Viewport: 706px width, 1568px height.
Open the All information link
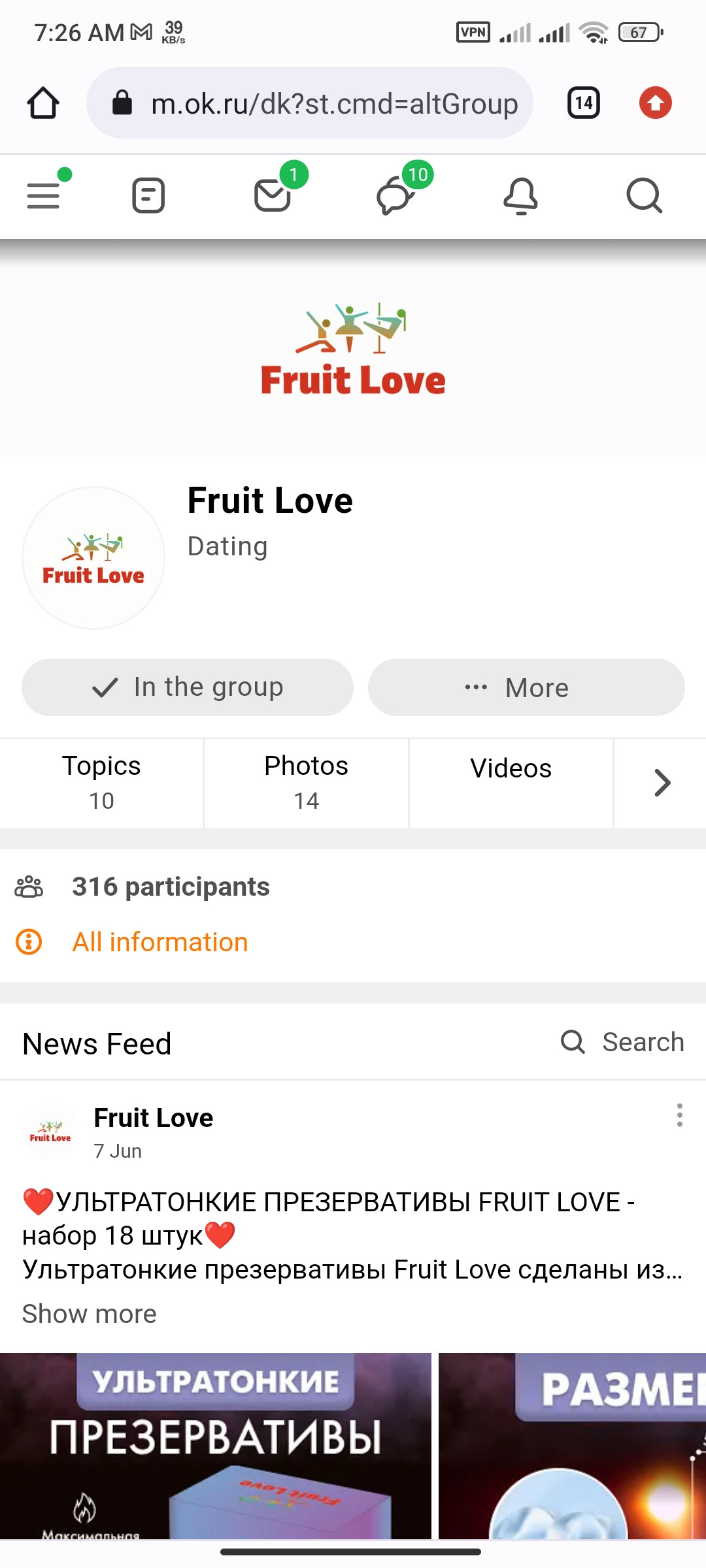(x=160, y=942)
